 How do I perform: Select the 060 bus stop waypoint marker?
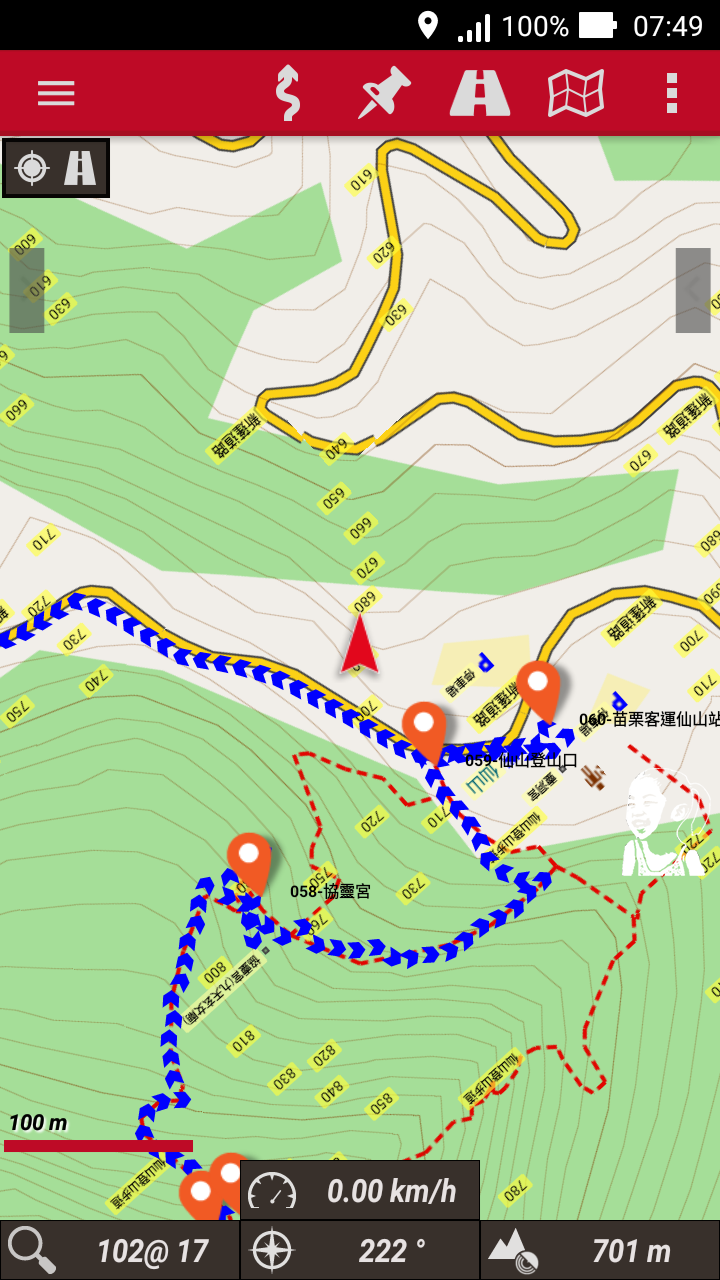538,688
